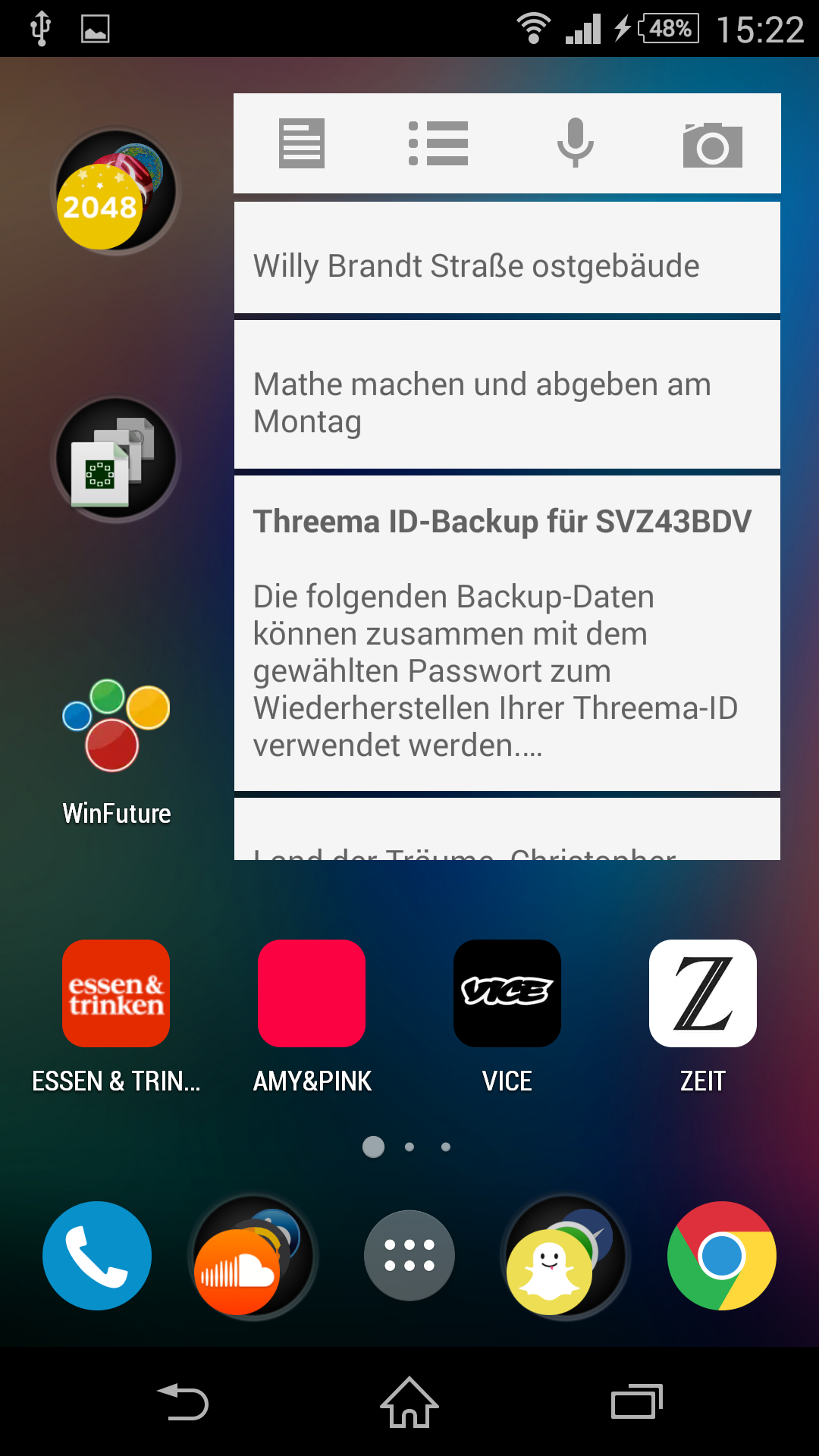Start a voice note with the microphone
819x1456 pixels.
pos(576,143)
